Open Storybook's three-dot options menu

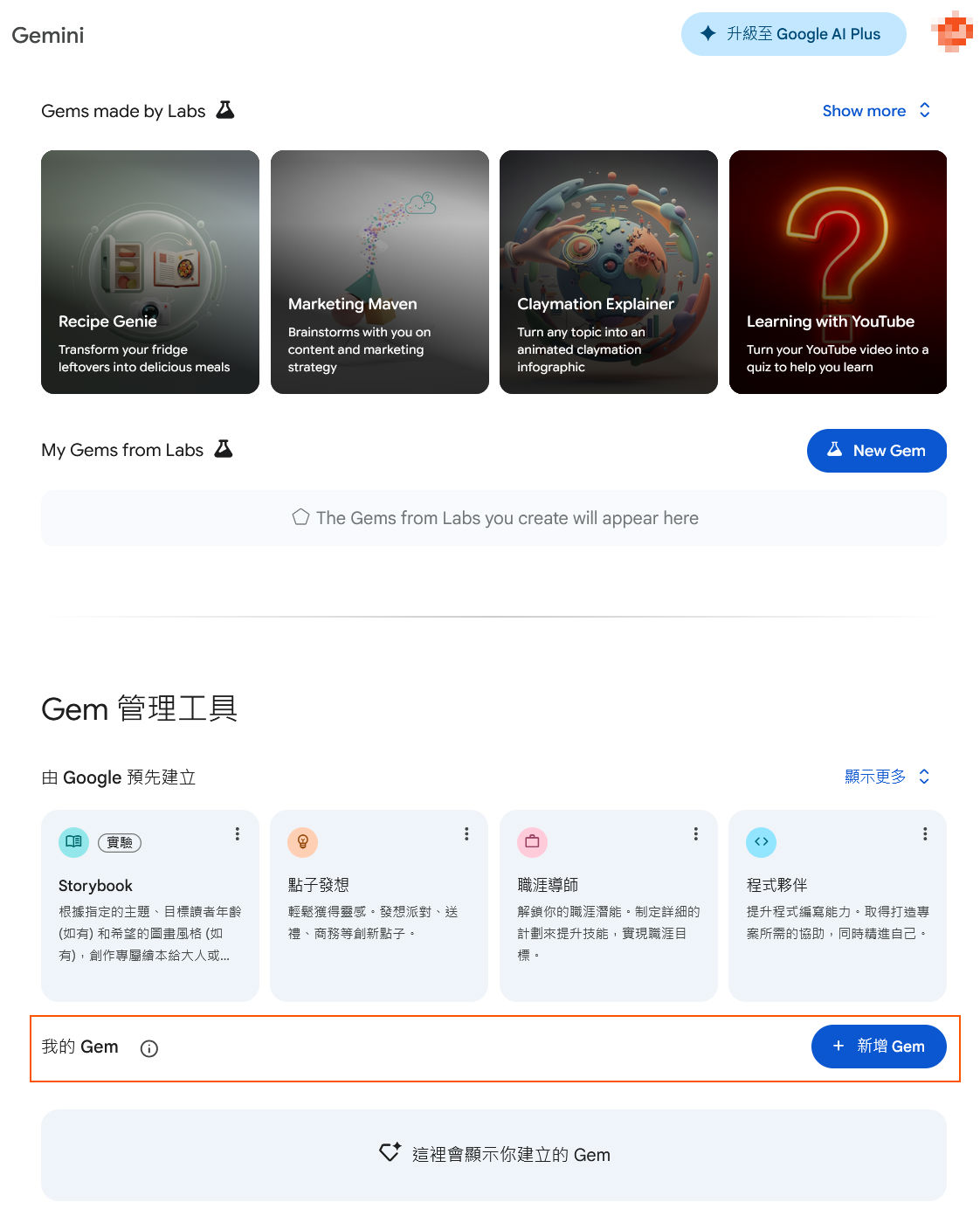(238, 834)
